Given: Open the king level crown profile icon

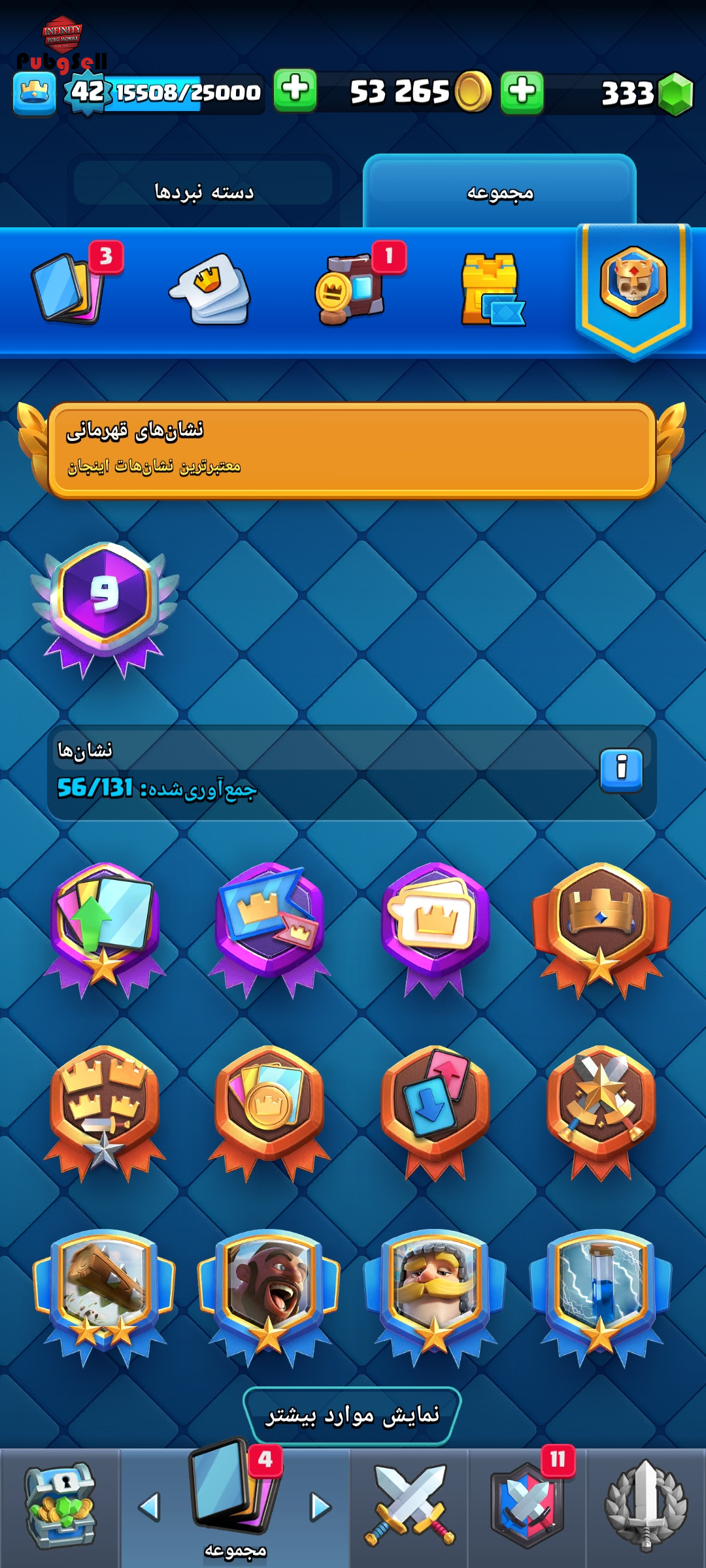Looking at the screenshot, I should (35, 93).
